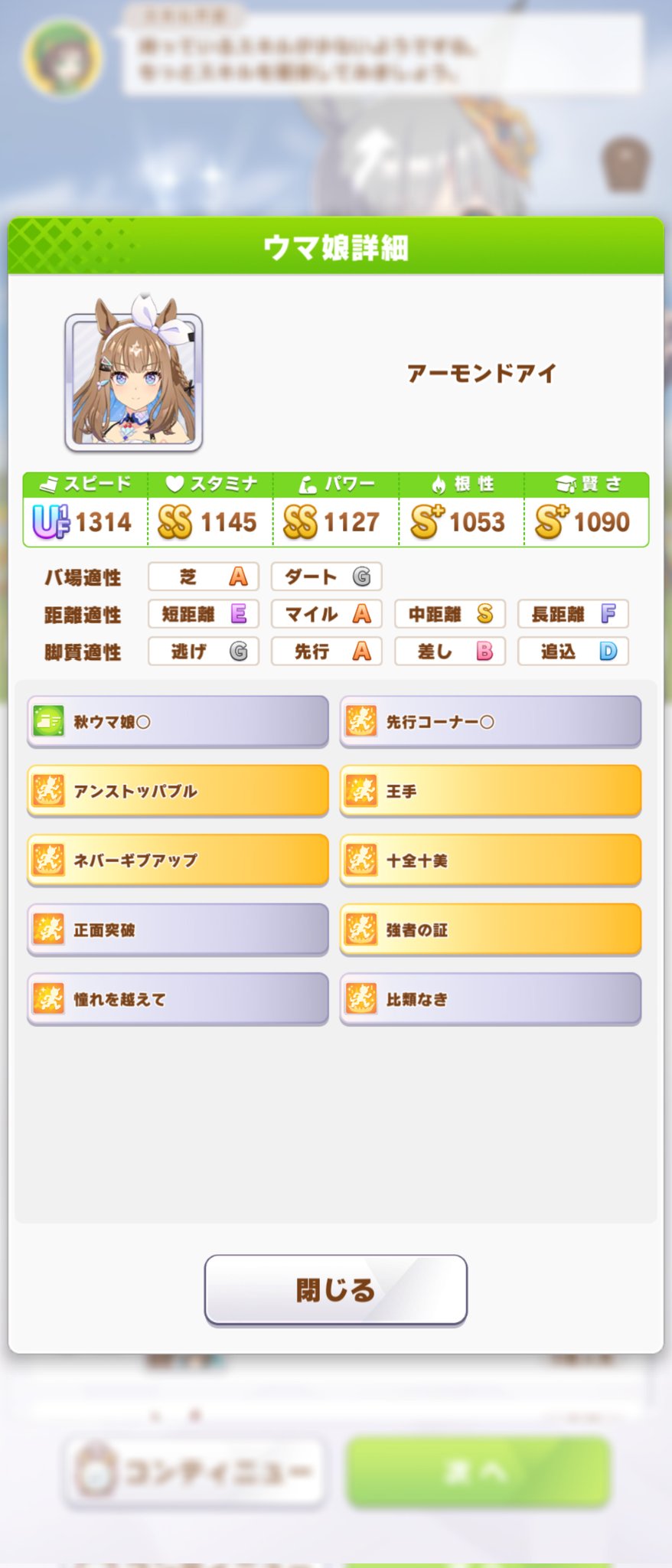Tap the 先行コーナー○ skill
Viewport: 672px width, 1568px height.
pyautogui.click(x=490, y=721)
